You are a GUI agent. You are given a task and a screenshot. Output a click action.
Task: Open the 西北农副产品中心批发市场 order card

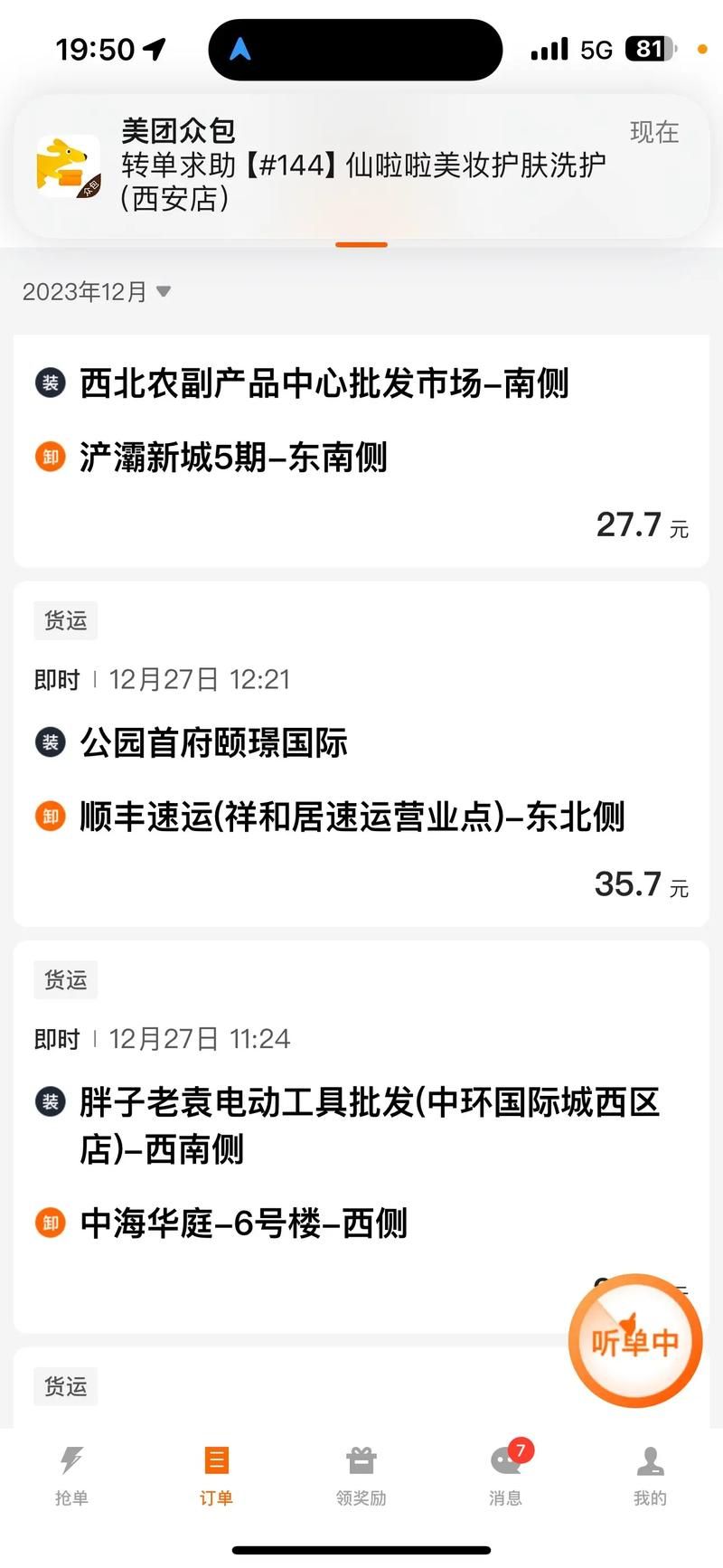pyautogui.click(x=361, y=450)
